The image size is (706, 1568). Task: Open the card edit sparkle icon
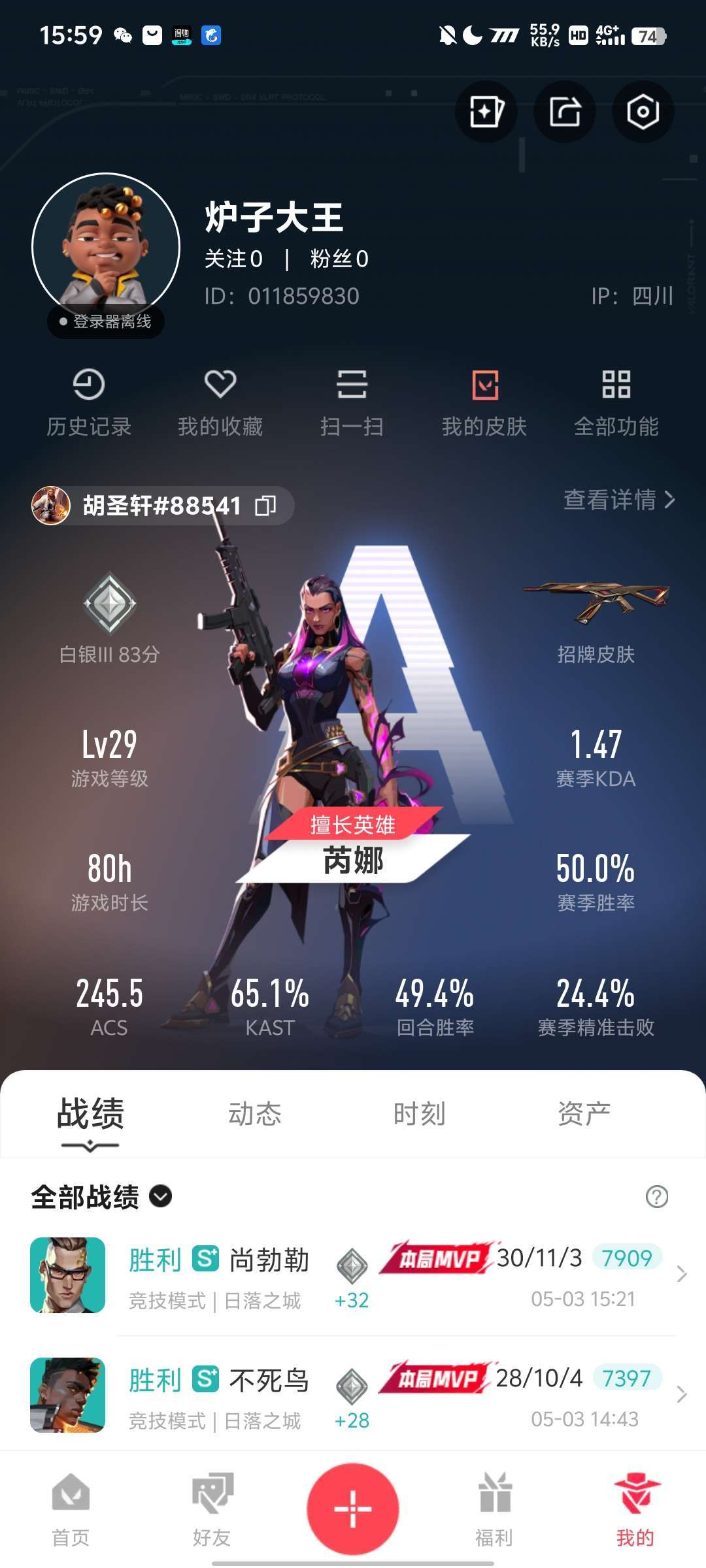tap(486, 112)
